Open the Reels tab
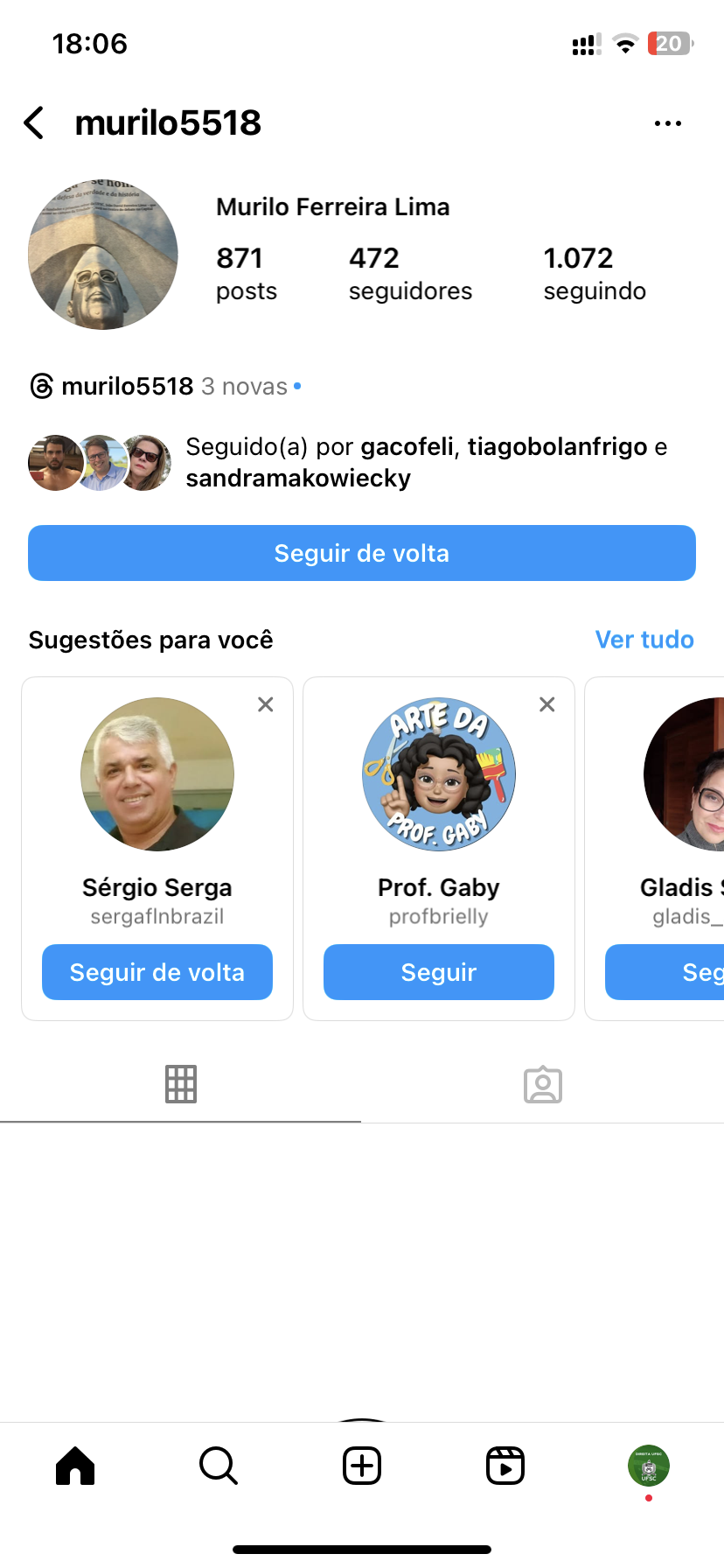This screenshot has width=724, height=1568. point(505,1466)
